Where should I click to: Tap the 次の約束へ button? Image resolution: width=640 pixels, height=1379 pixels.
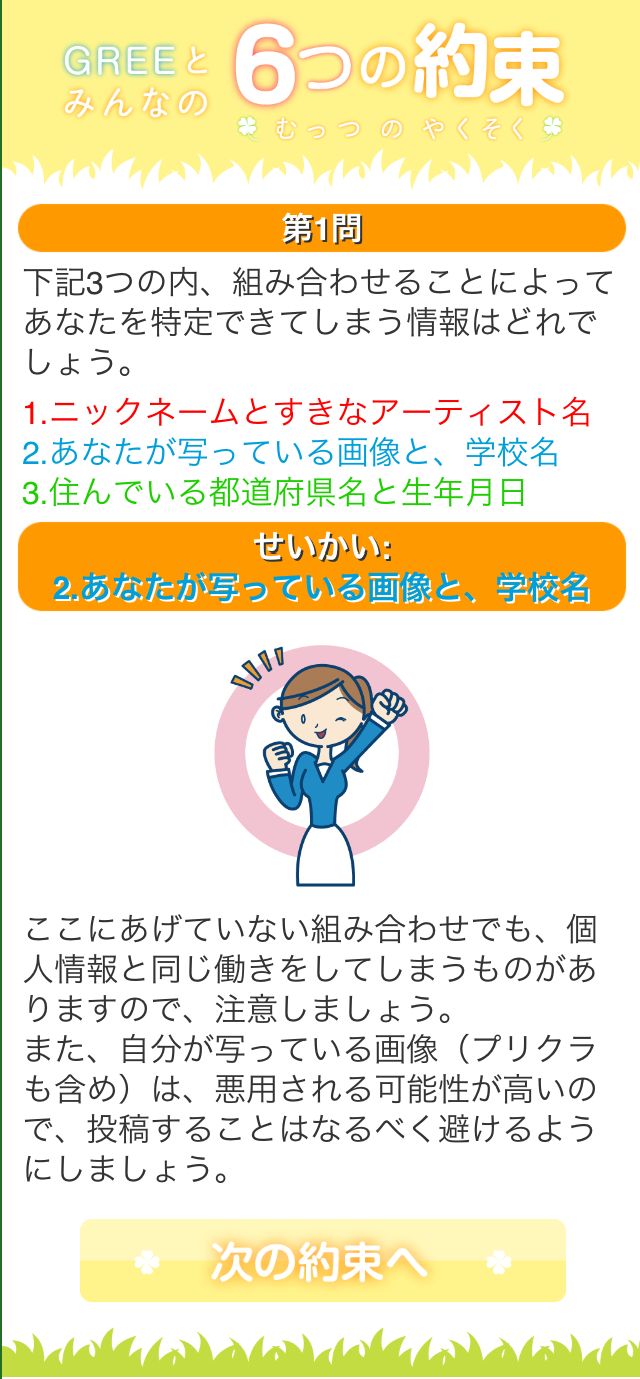(x=322, y=1261)
